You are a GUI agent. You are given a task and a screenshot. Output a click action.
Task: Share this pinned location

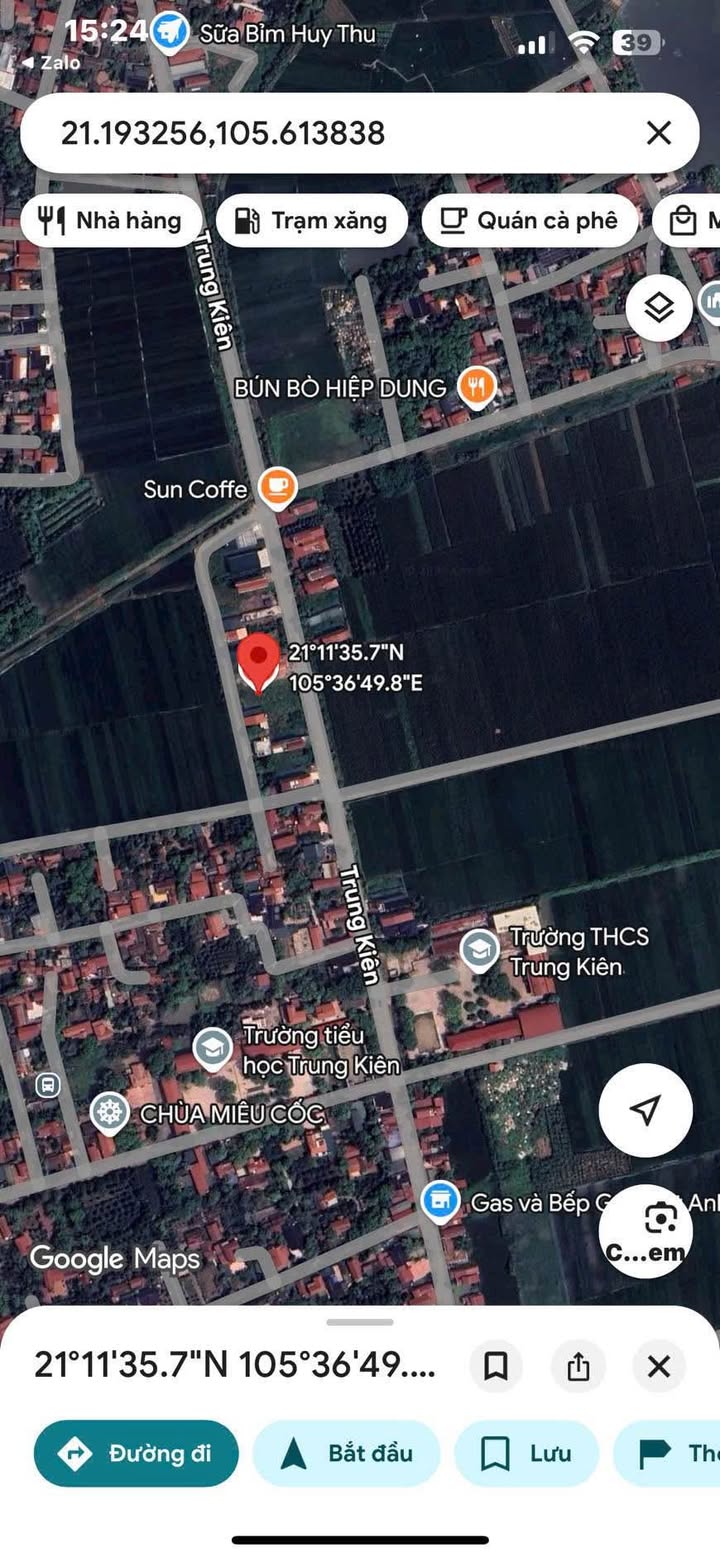578,1366
